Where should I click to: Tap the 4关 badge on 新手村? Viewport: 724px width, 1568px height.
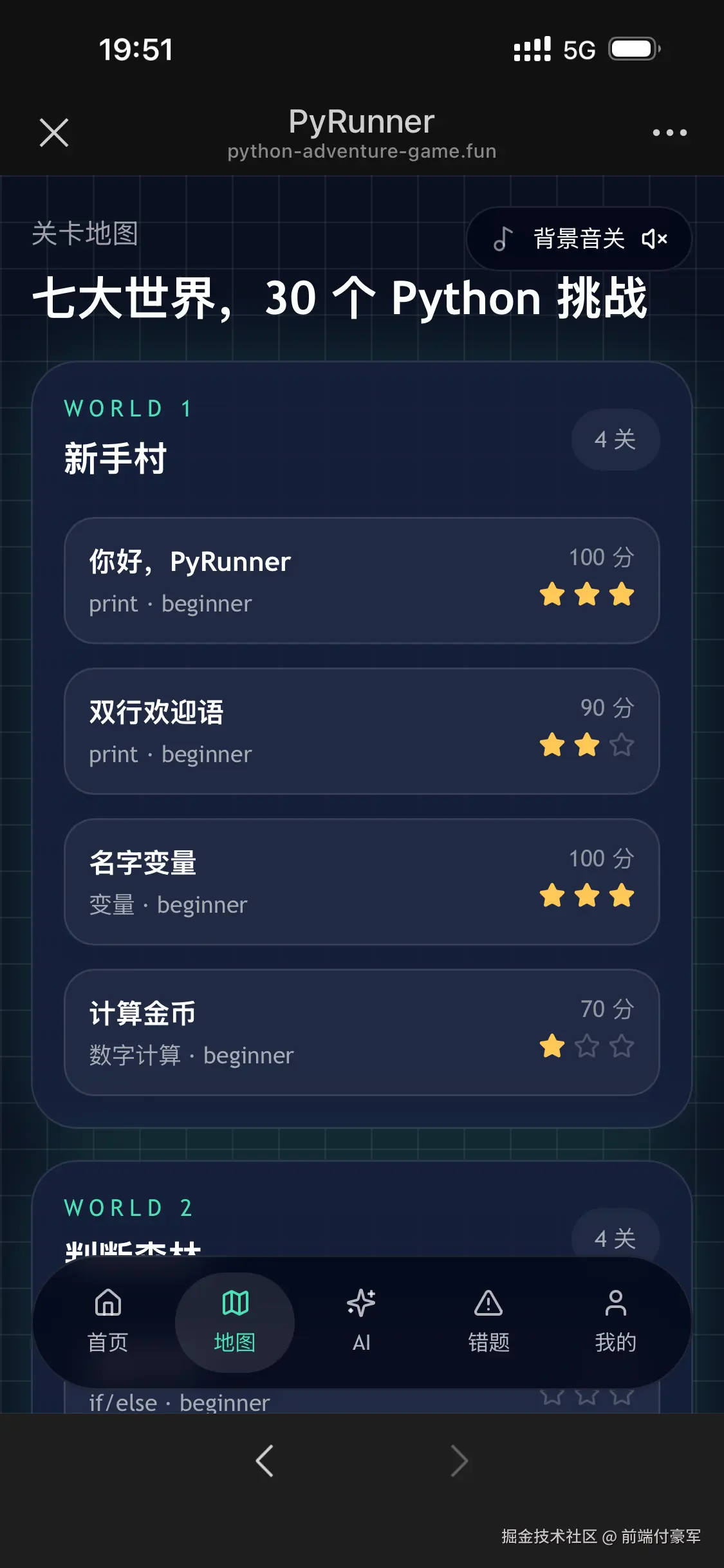click(615, 439)
